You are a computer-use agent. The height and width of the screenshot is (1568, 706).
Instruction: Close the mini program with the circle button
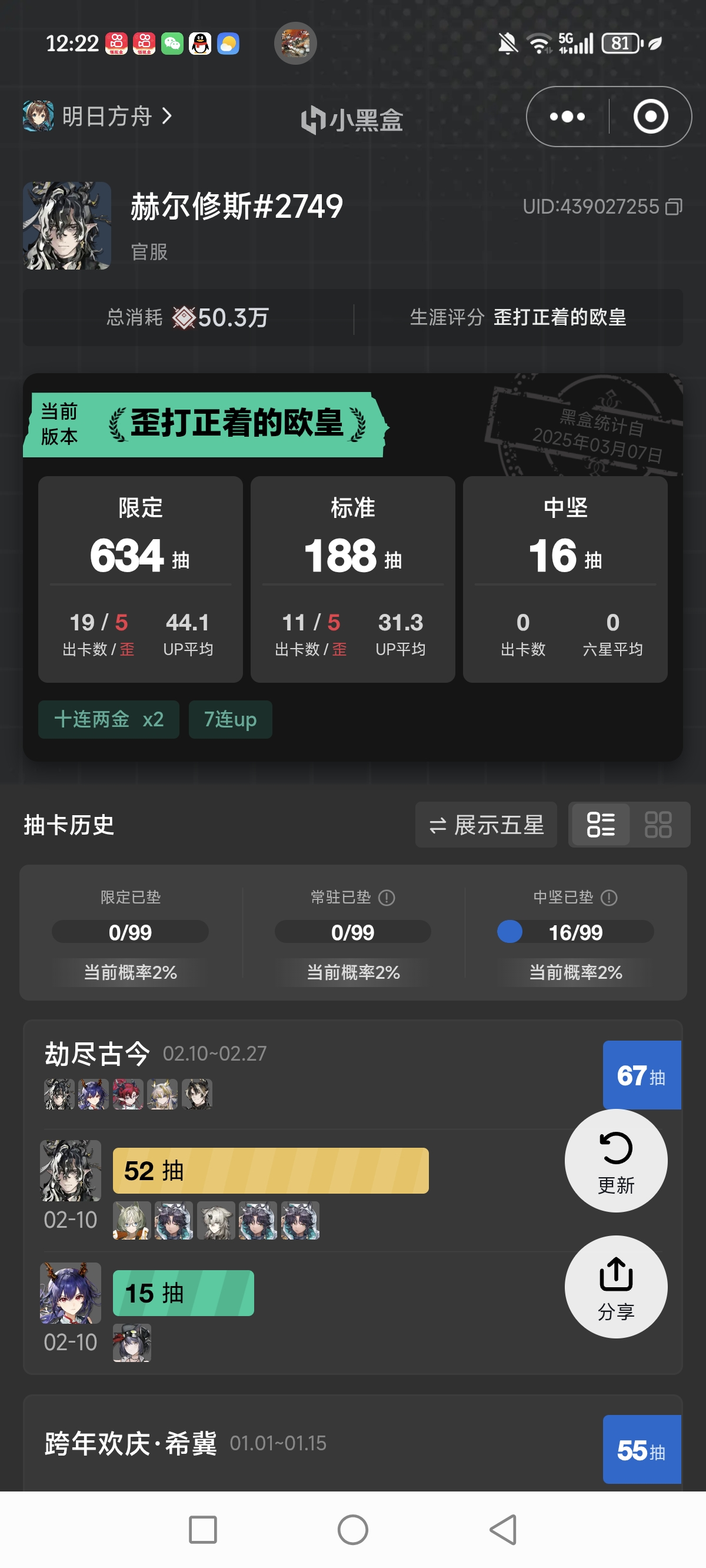click(x=650, y=117)
